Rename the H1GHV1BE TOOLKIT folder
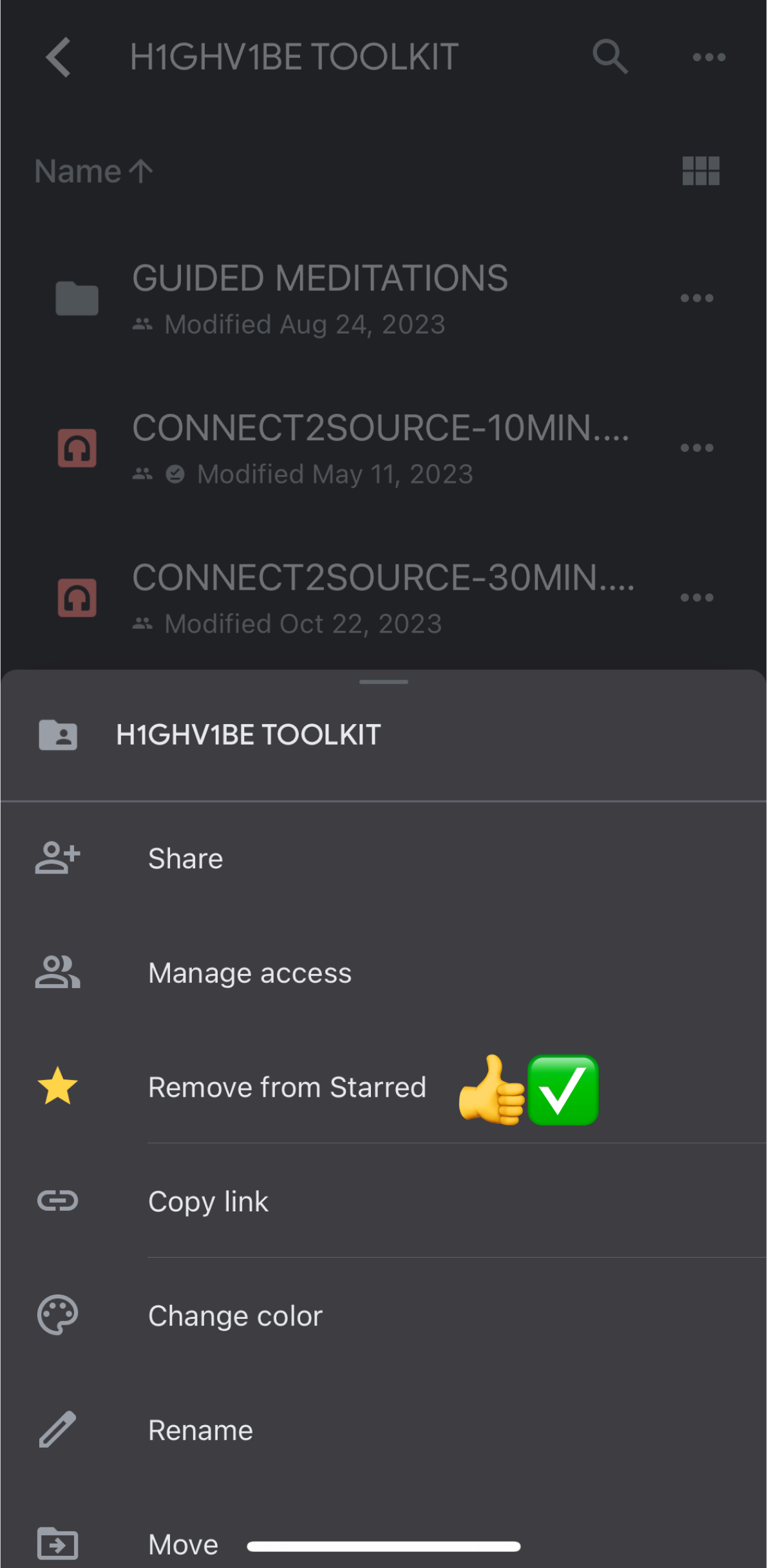This screenshot has height=1568, width=767. coord(200,1430)
